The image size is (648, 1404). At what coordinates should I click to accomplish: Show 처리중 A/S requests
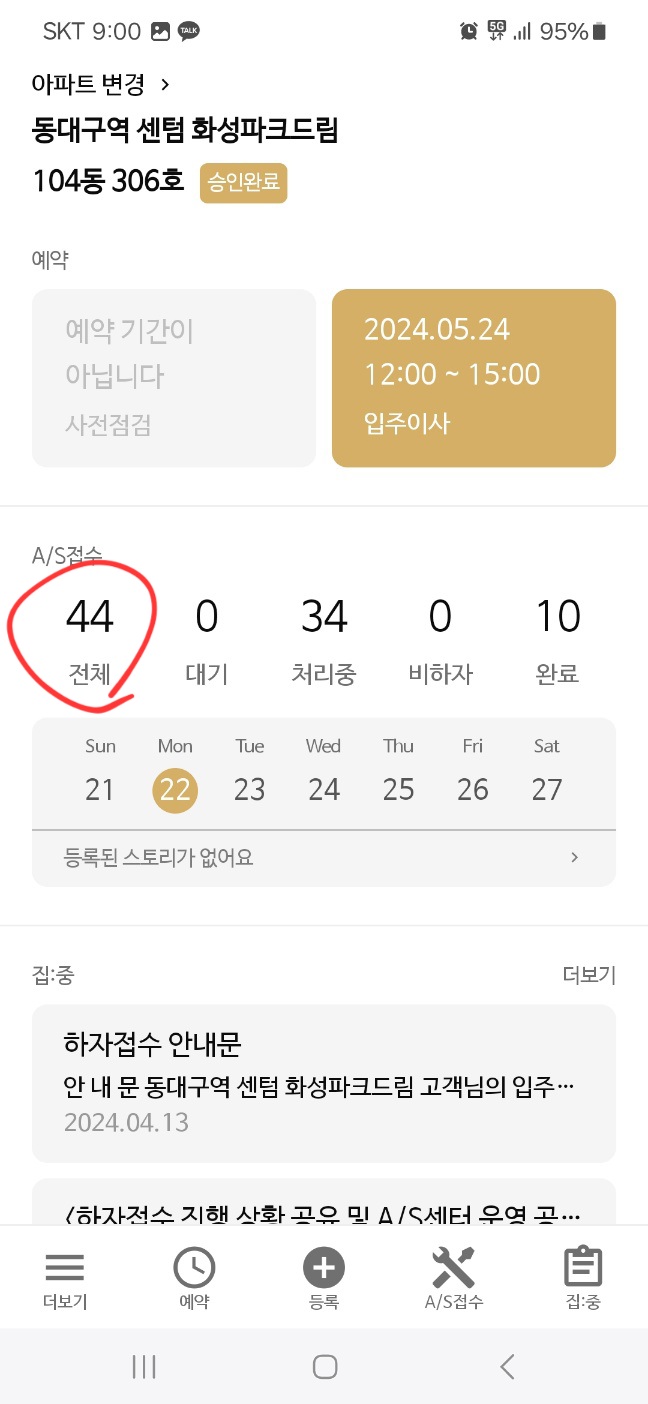pyautogui.click(x=324, y=640)
